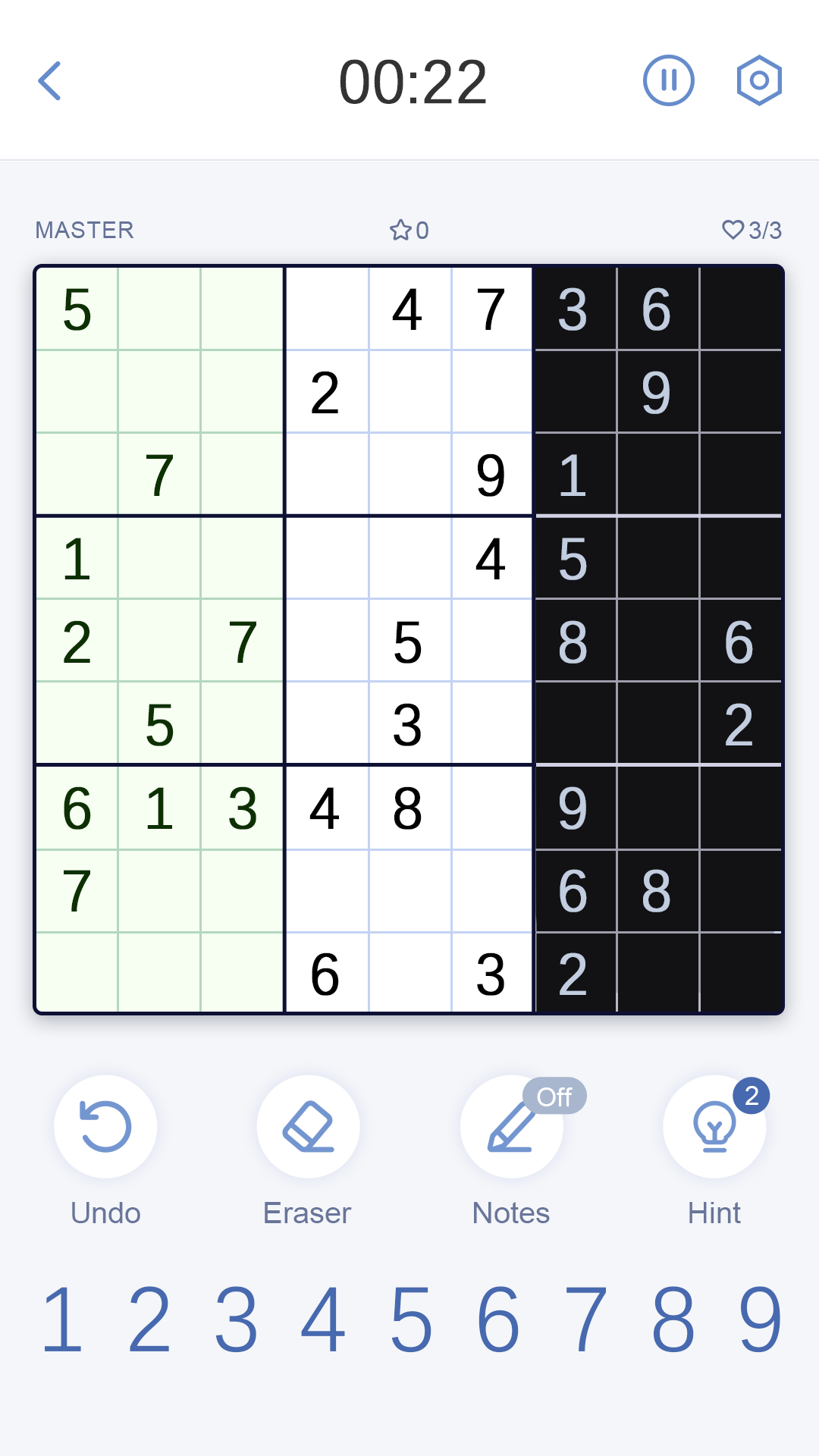The width and height of the screenshot is (819, 1456).
Task: Open the game settings
Action: (759, 80)
